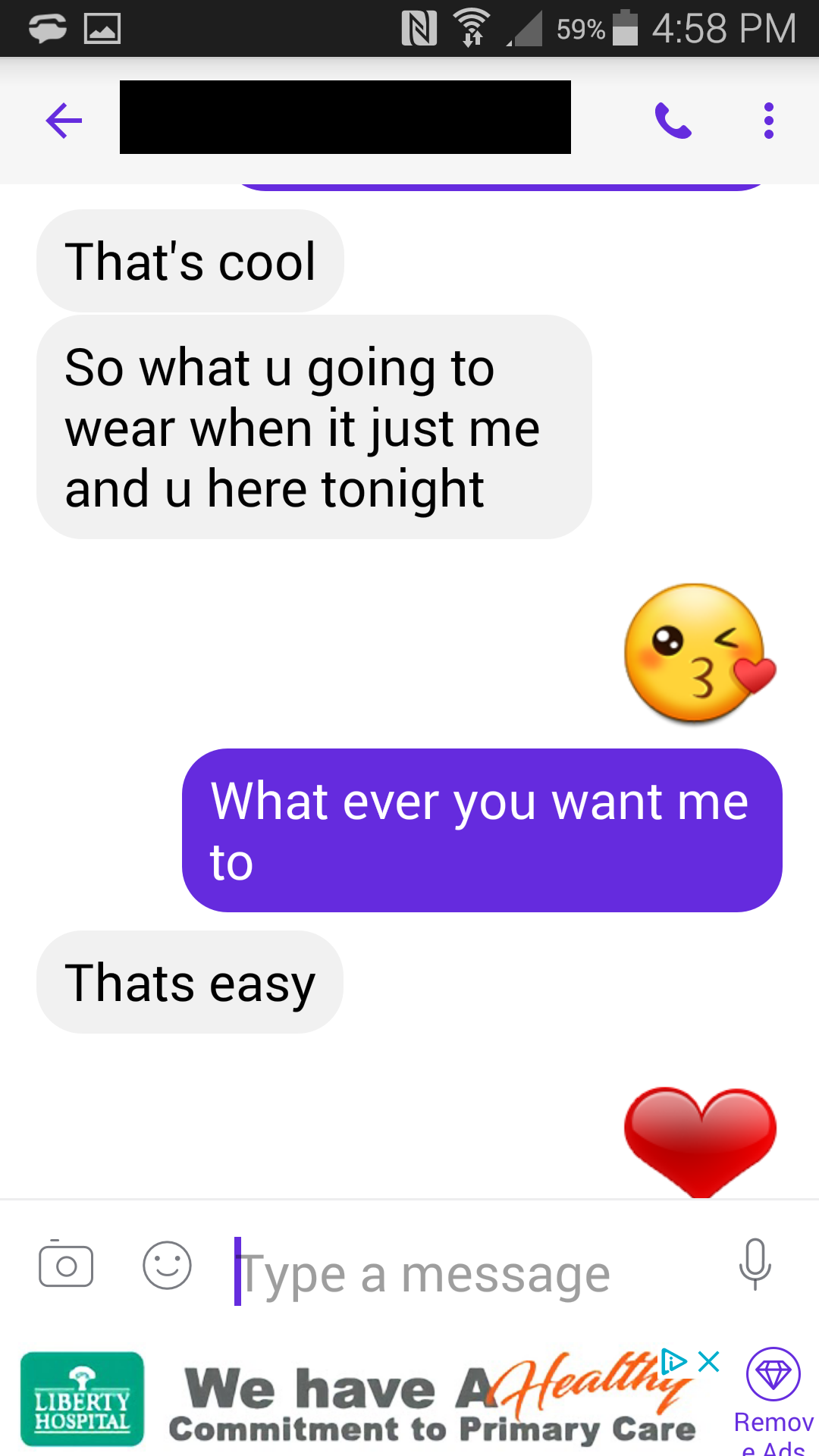Open the emoji picker
This screenshot has height=1456, width=819.
click(167, 1265)
